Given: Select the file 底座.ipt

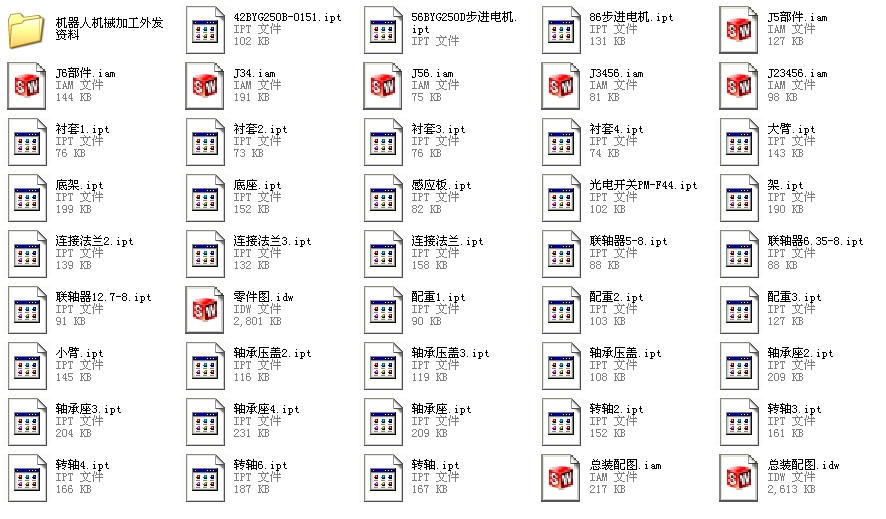Looking at the screenshot, I should coord(205,198).
